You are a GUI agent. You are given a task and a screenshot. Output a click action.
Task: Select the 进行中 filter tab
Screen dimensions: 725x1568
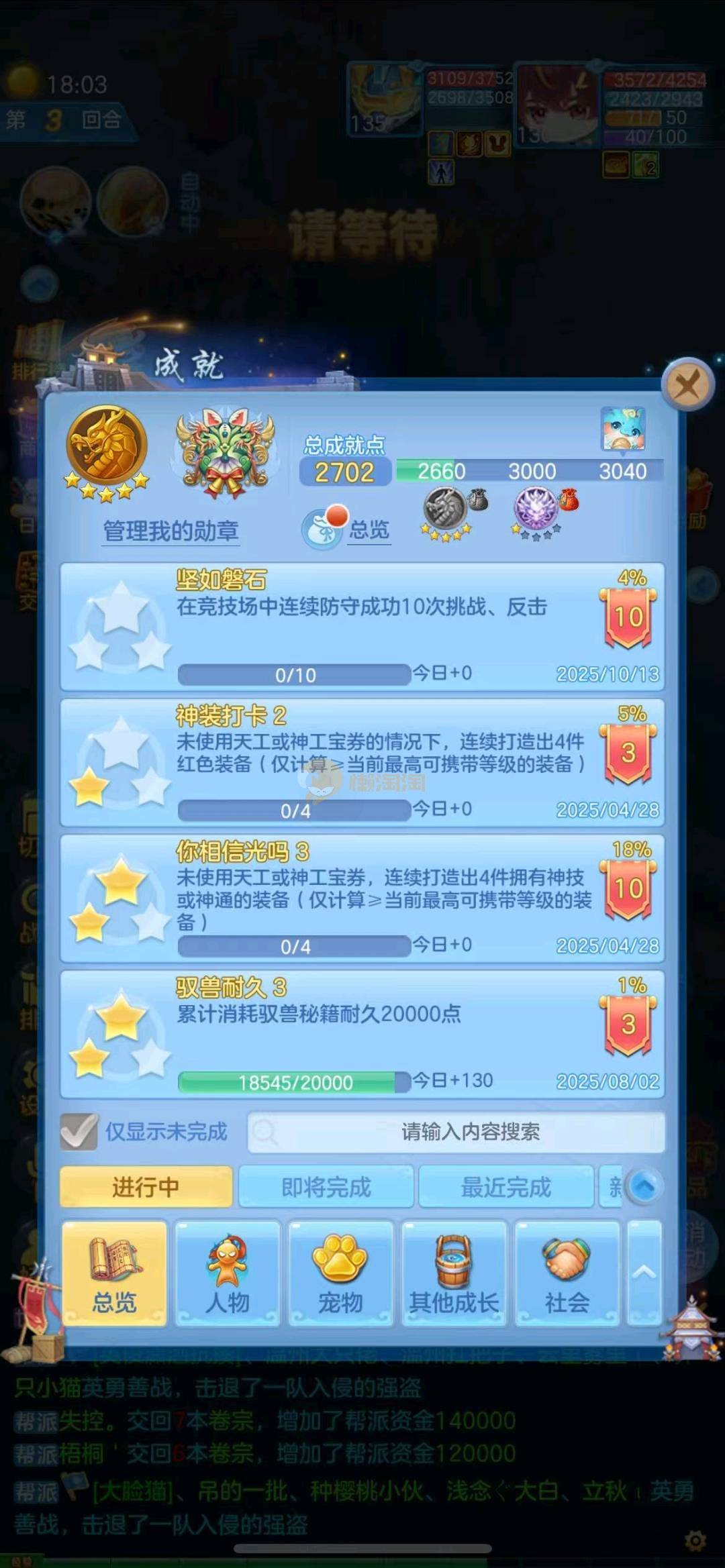[146, 1187]
